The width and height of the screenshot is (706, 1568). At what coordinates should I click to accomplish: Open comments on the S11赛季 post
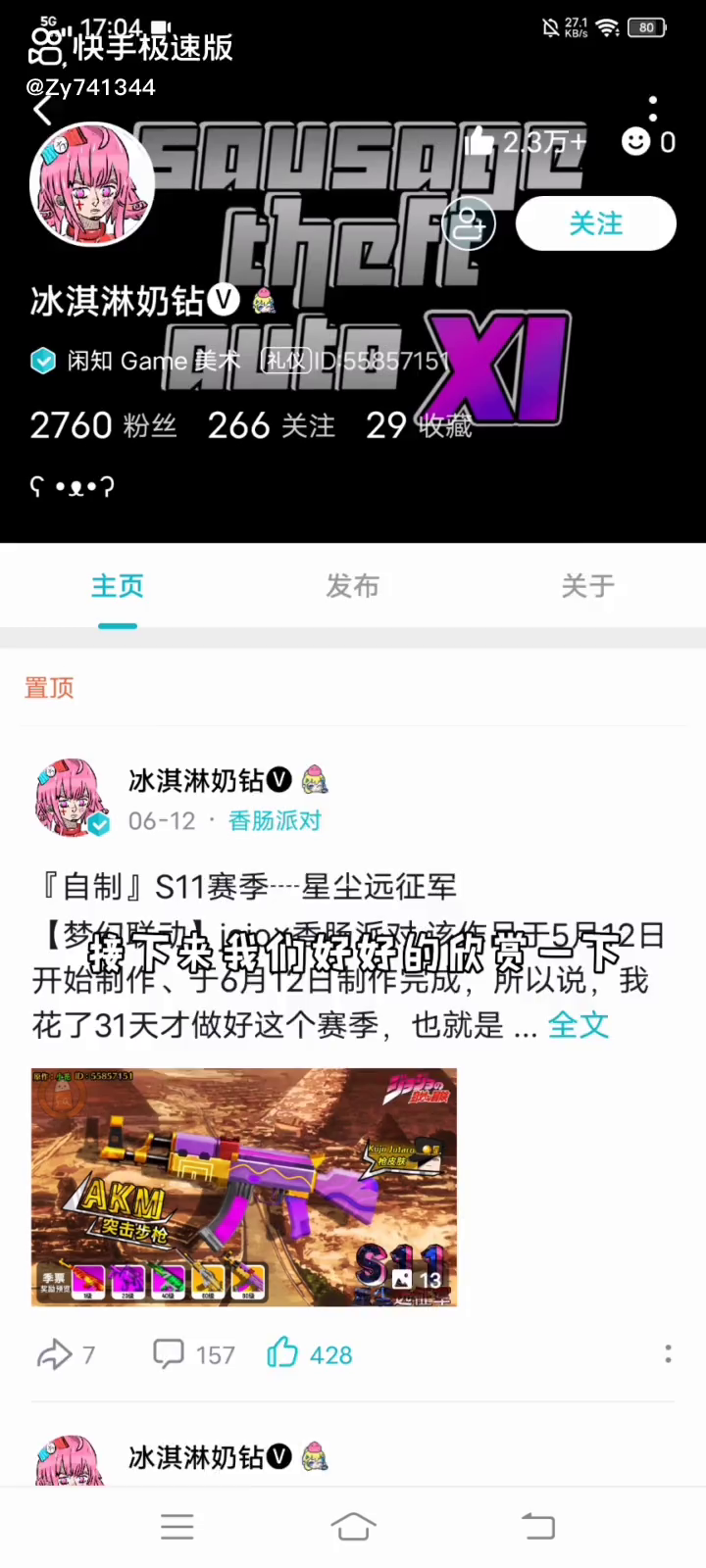point(194,1354)
